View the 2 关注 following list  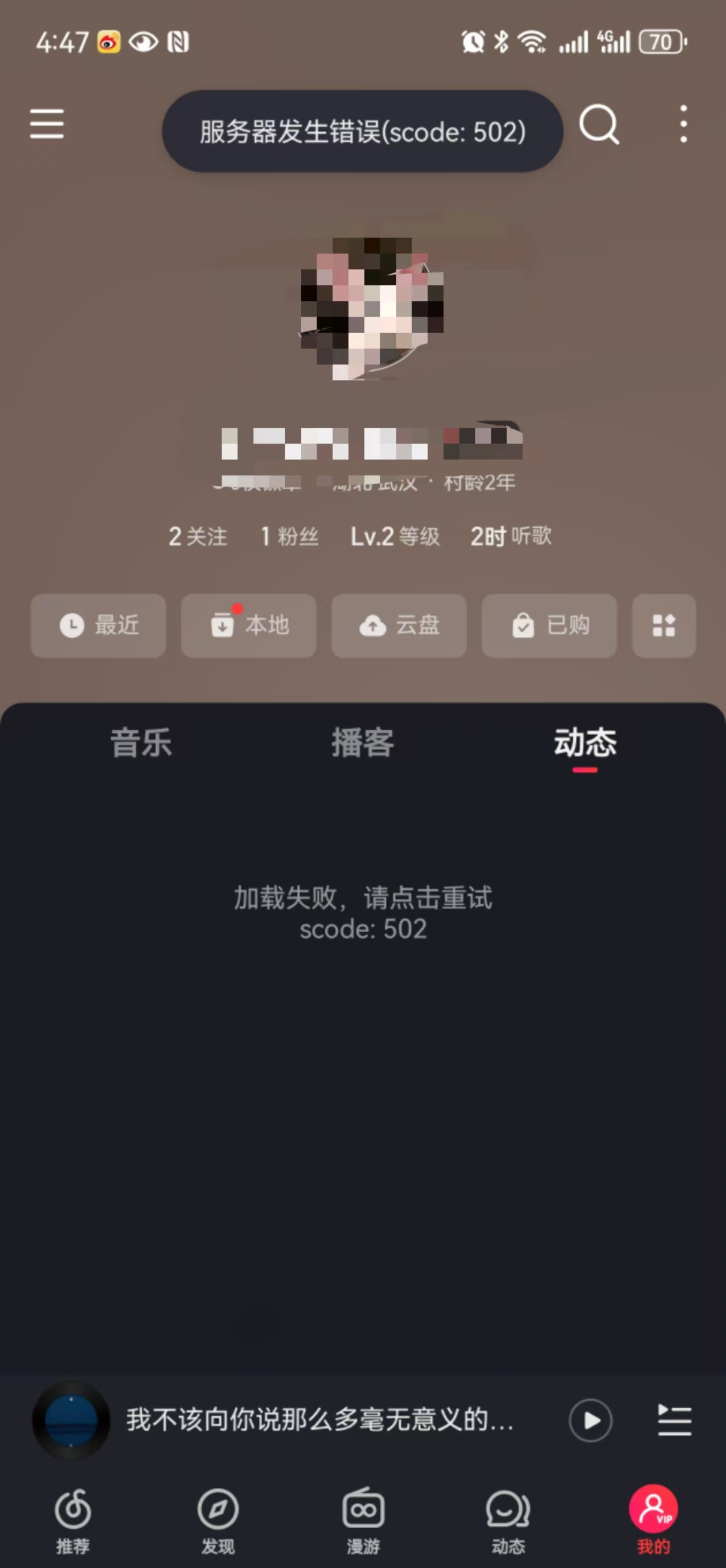(198, 536)
